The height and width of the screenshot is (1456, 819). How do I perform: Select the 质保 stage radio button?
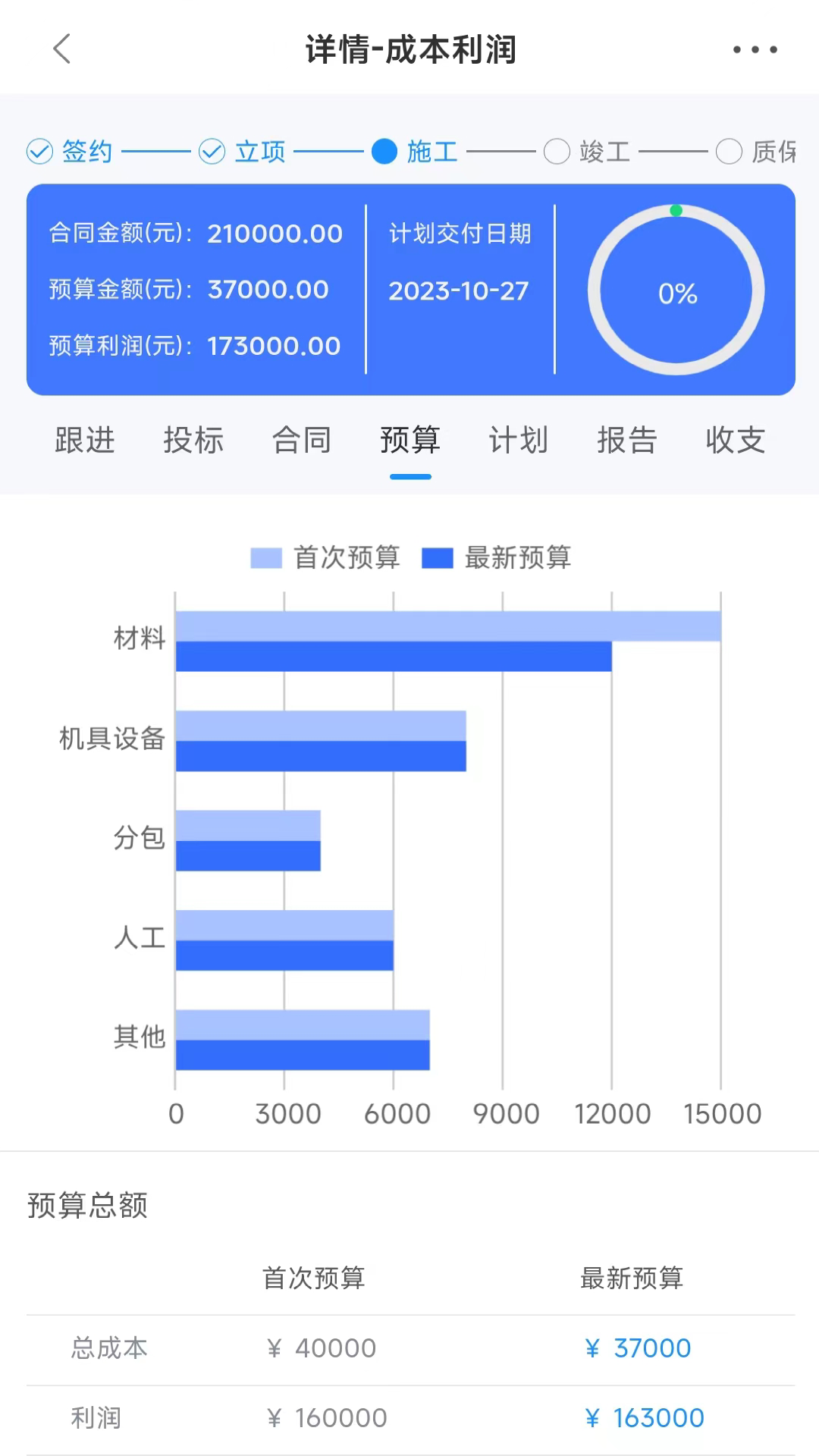pos(730,152)
